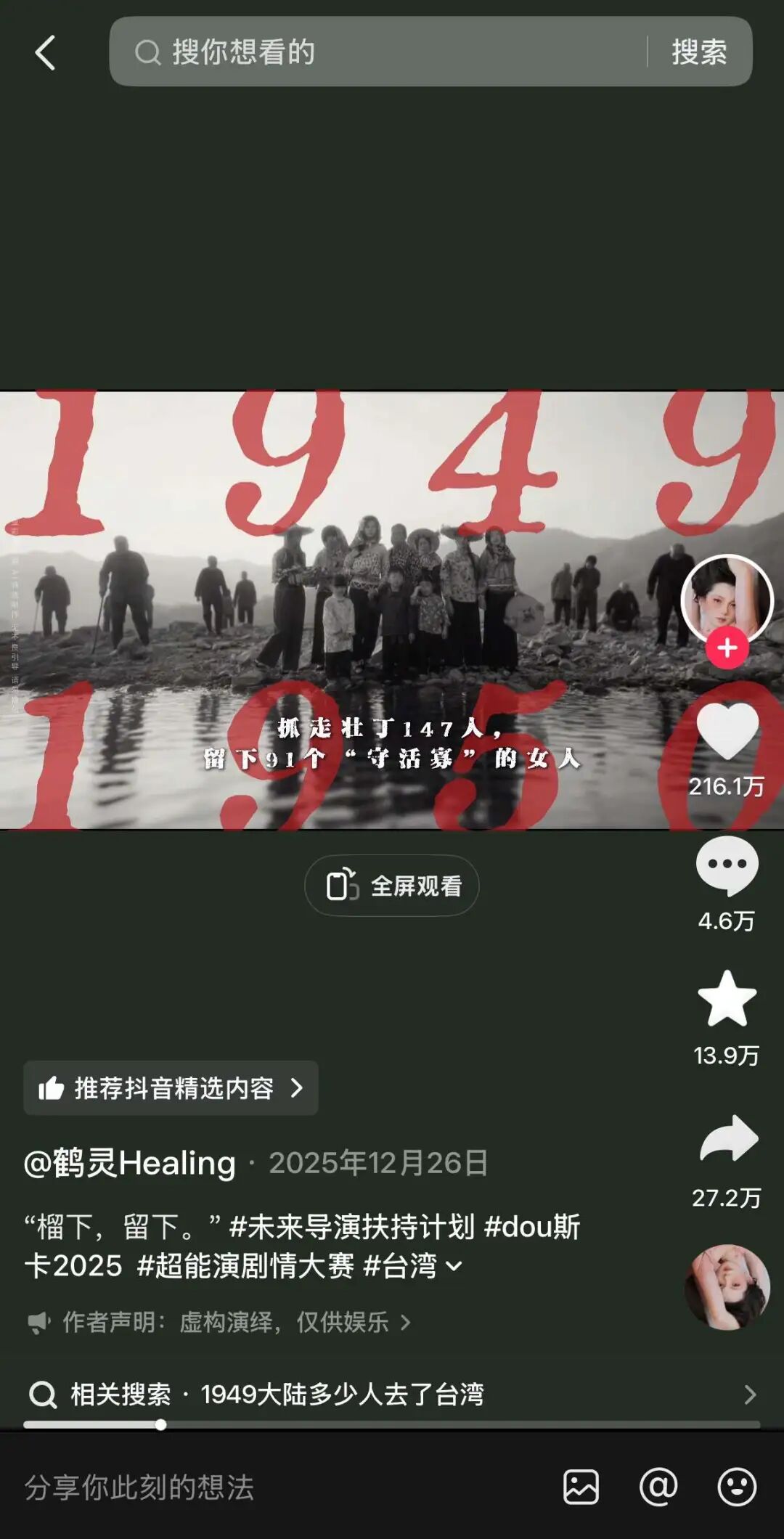Image resolution: width=784 pixels, height=1539 pixels.
Task: Open the 搜你想看的 search field
Action: 377,52
